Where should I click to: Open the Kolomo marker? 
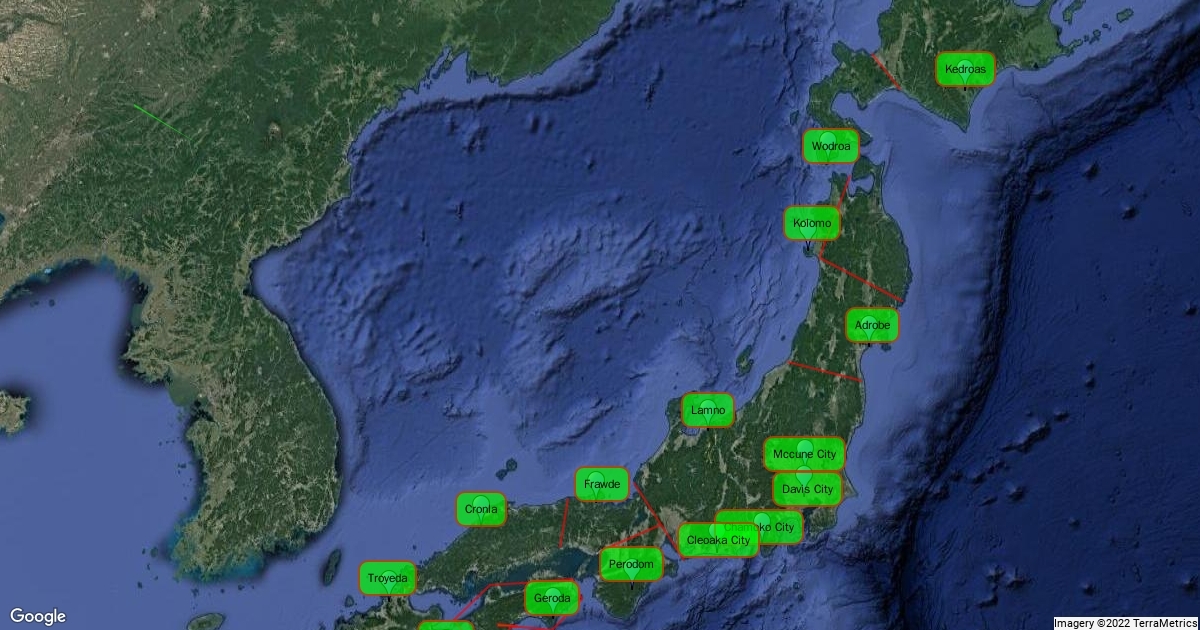click(811, 223)
